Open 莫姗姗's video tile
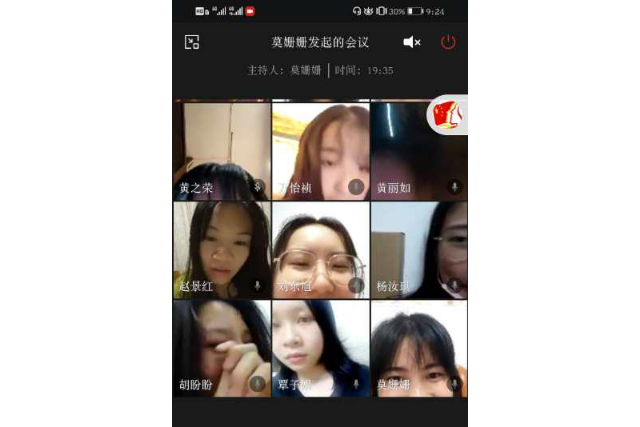 pyautogui.click(x=418, y=348)
